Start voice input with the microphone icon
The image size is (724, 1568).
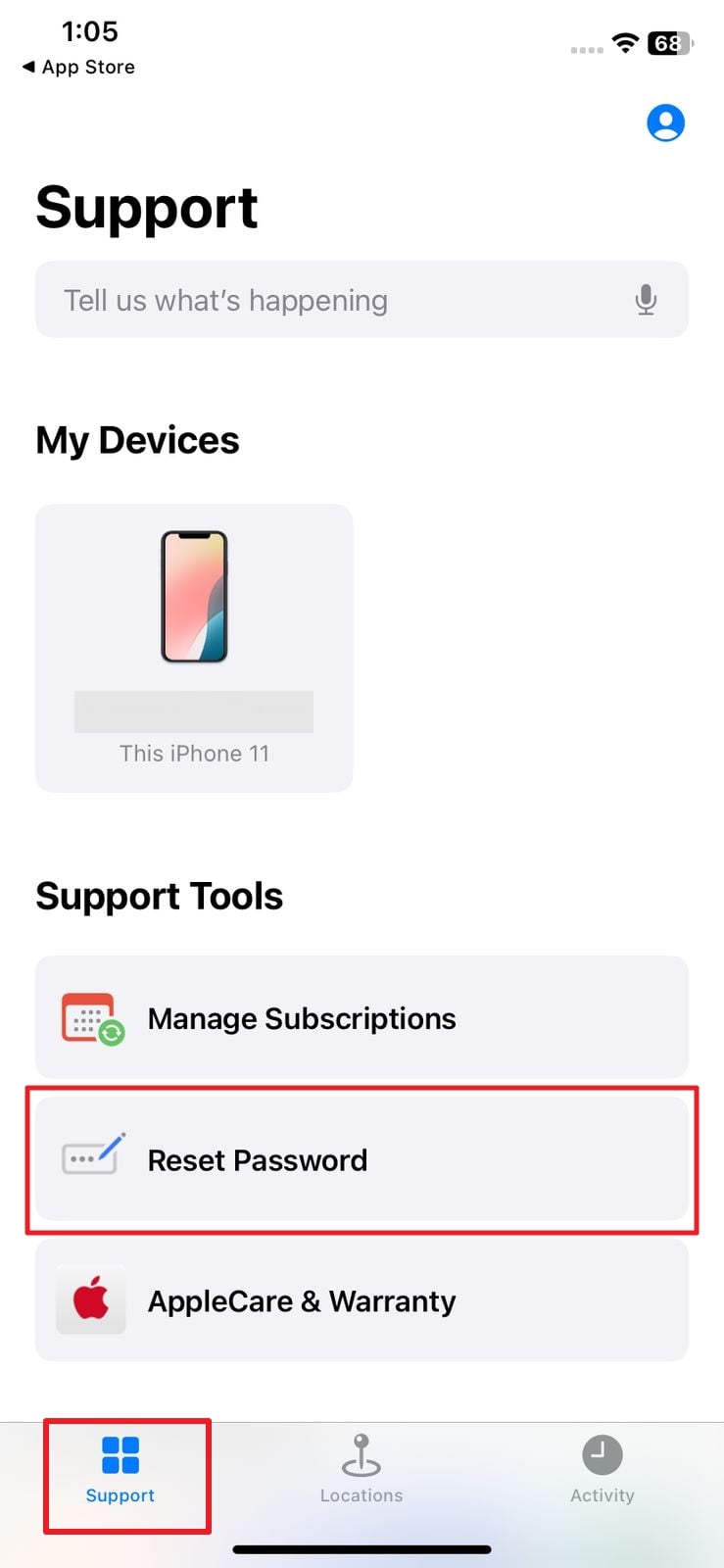click(x=645, y=300)
